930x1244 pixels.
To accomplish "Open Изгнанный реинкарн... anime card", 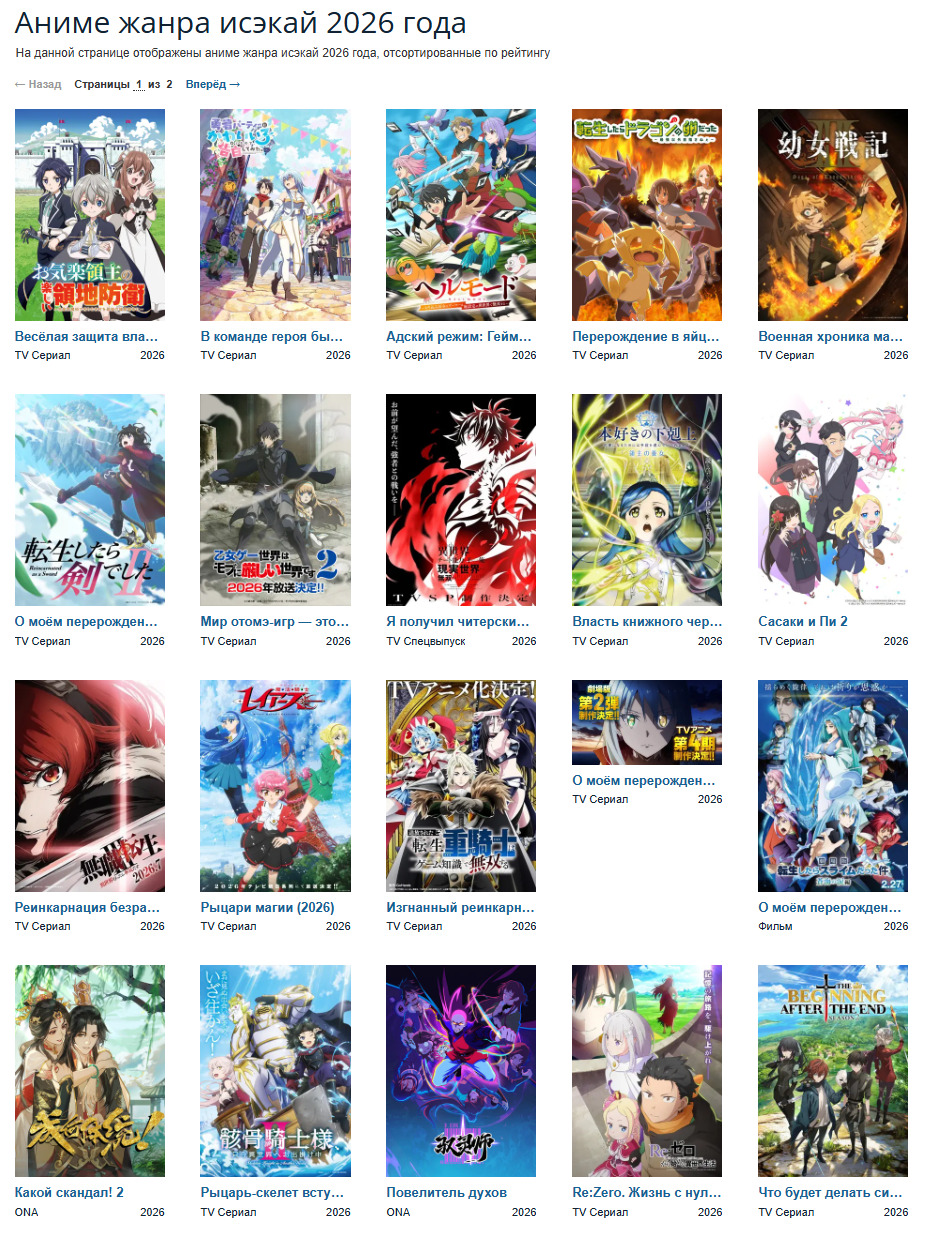I will click(x=461, y=786).
